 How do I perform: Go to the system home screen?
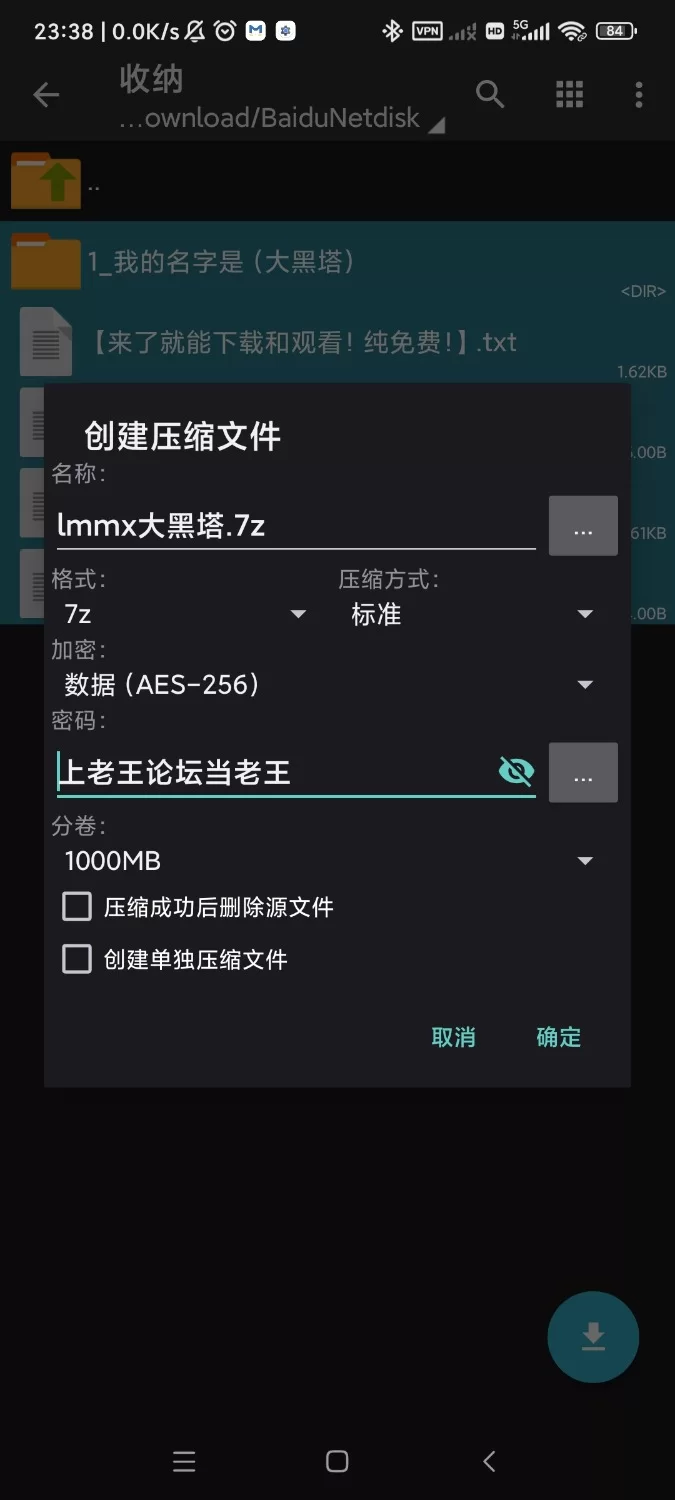(x=337, y=1461)
